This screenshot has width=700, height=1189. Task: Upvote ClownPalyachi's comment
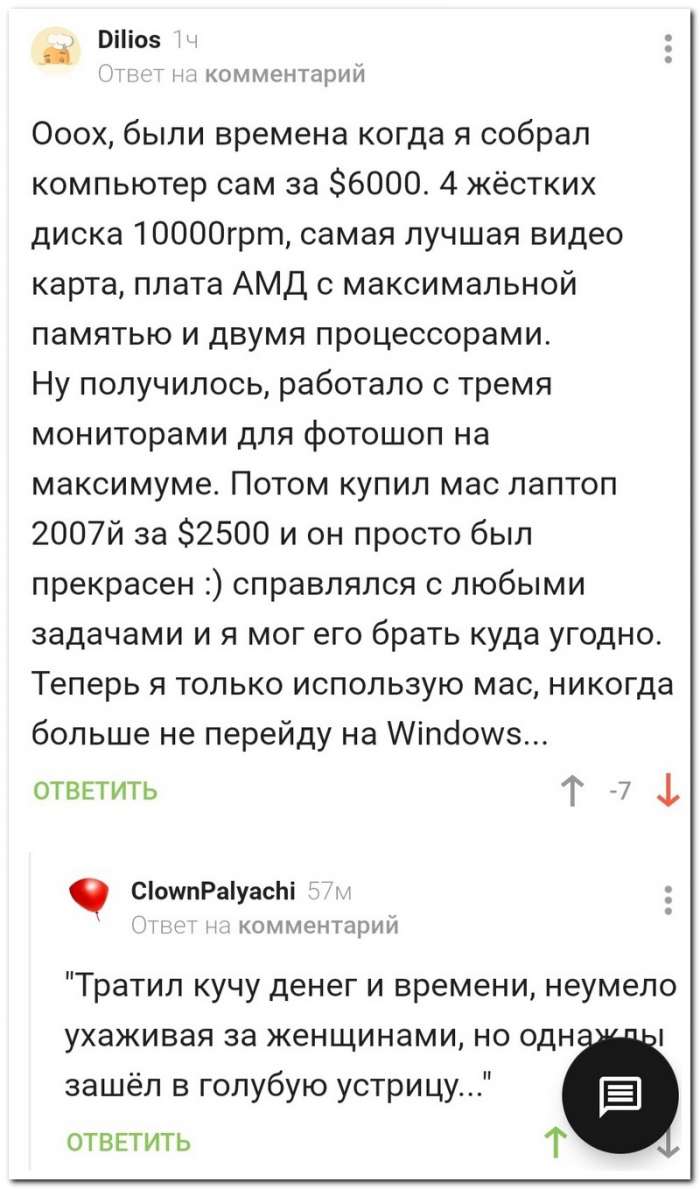click(555, 1141)
